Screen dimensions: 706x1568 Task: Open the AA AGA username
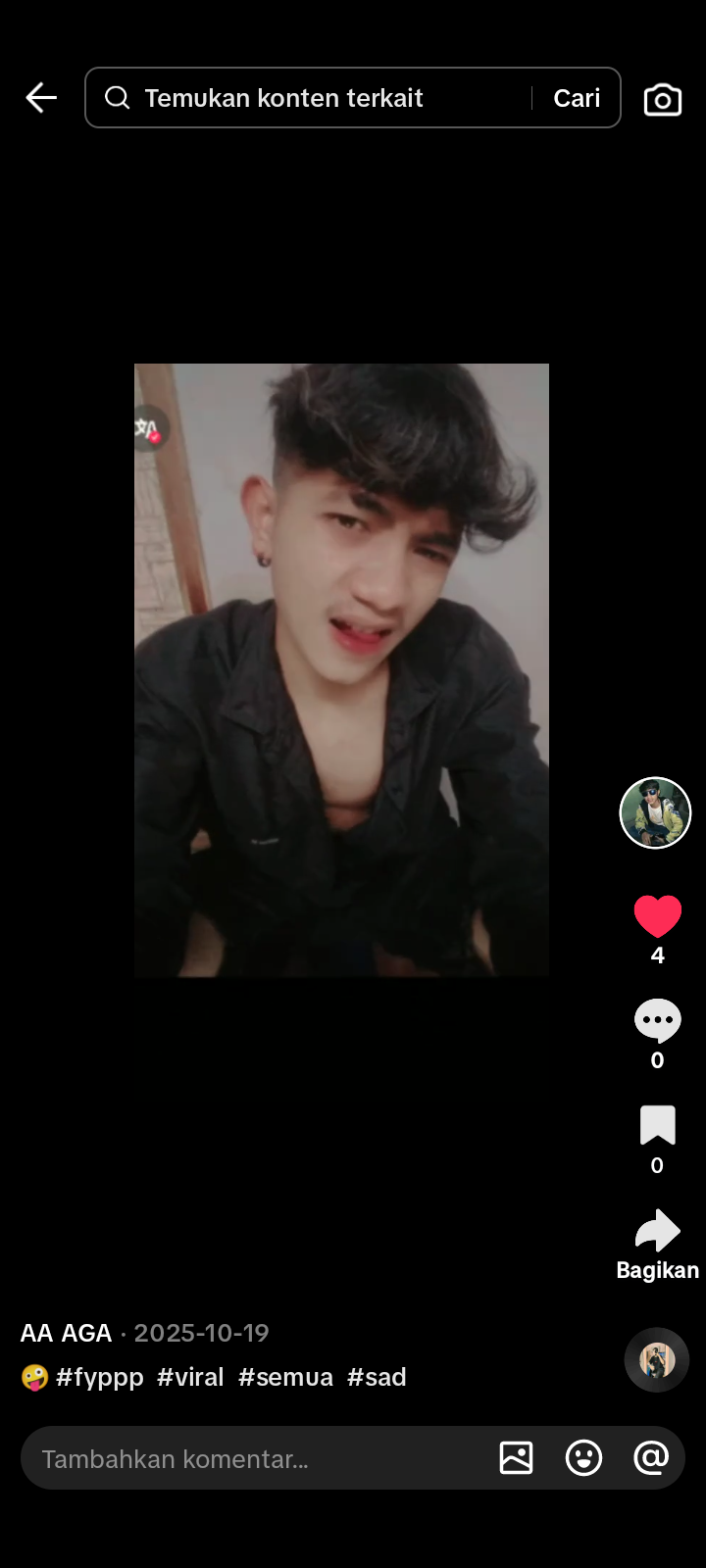67,1333
